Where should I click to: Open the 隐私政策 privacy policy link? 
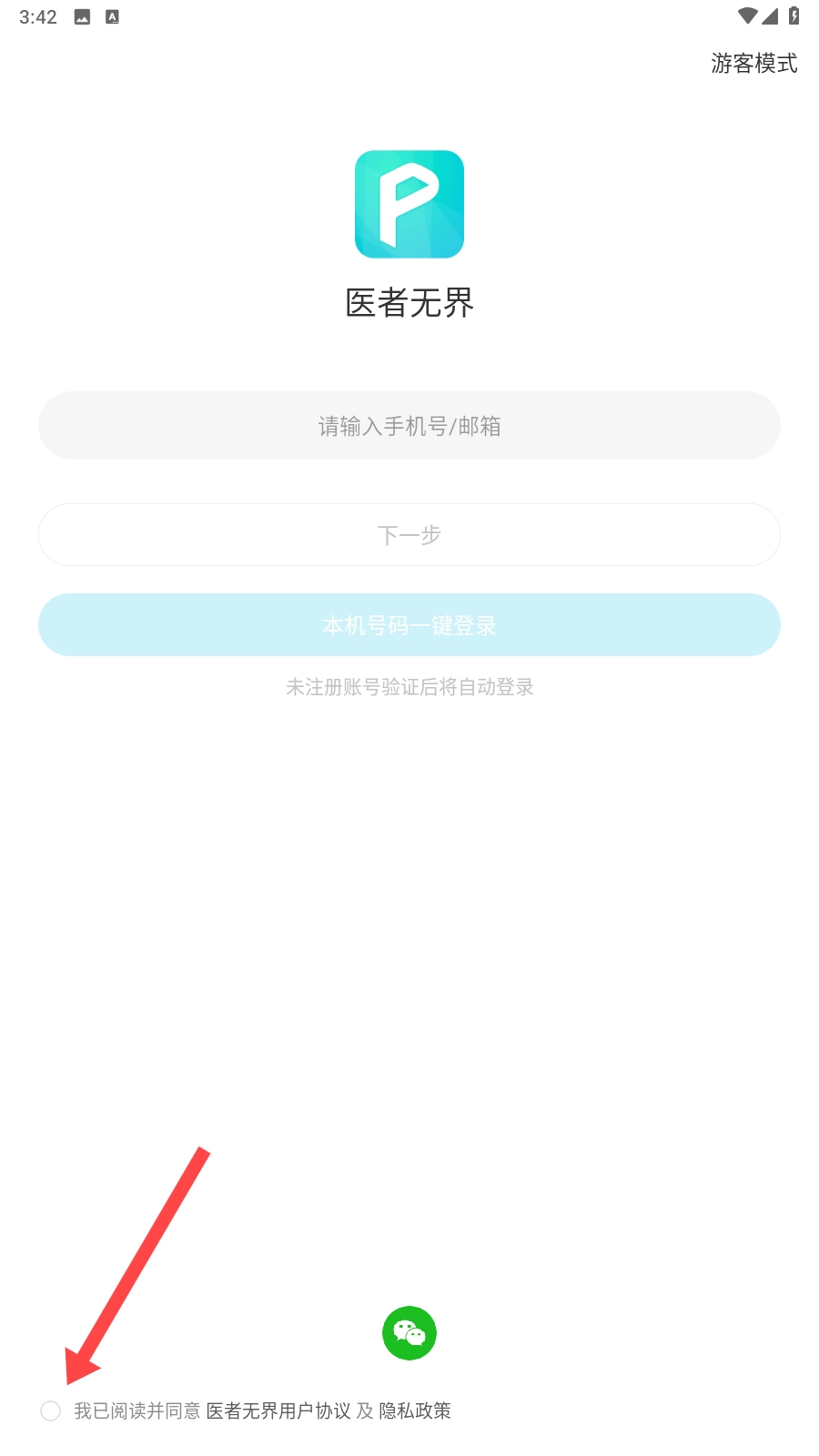click(x=415, y=1410)
